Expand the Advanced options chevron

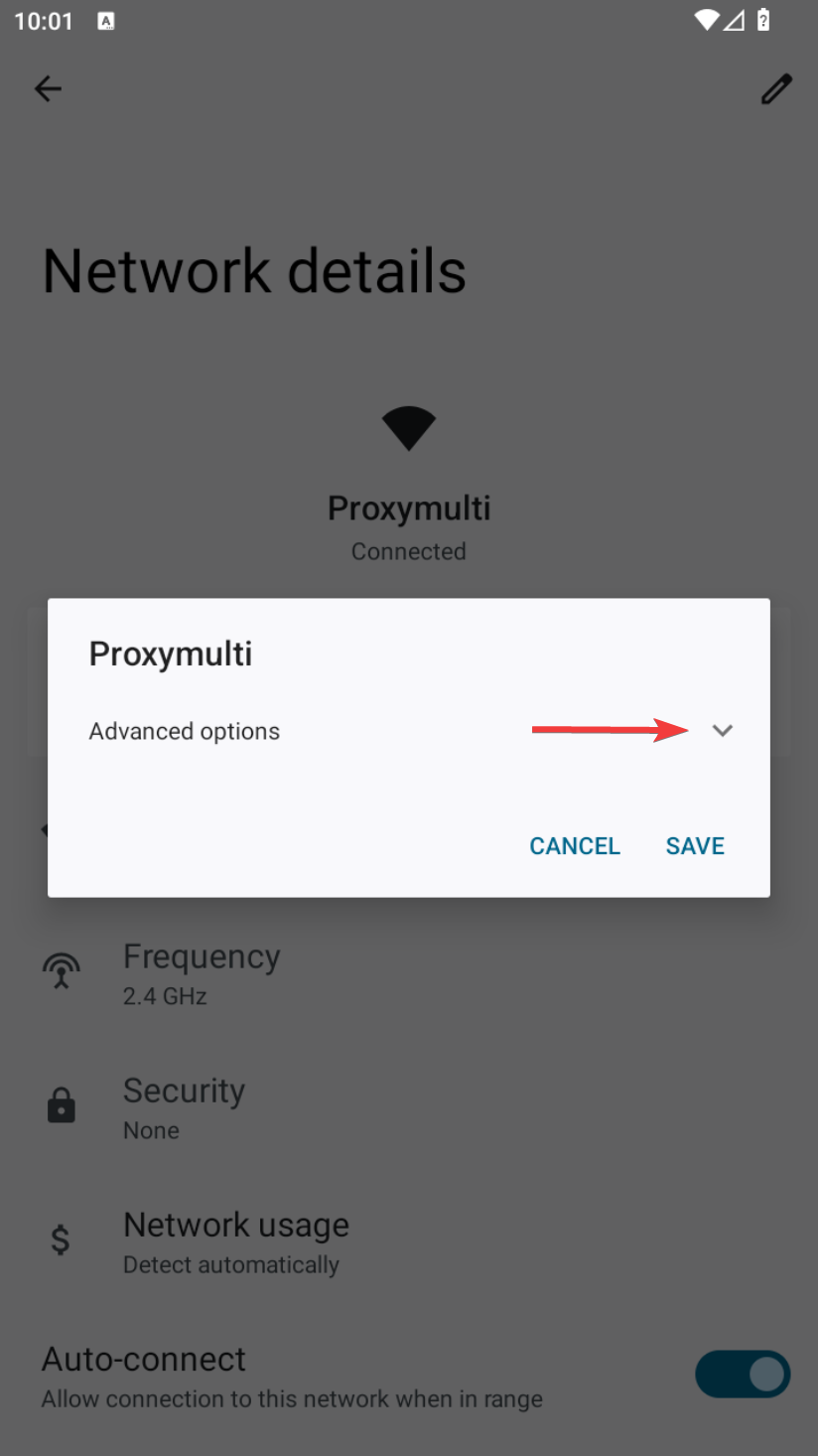[x=722, y=731]
